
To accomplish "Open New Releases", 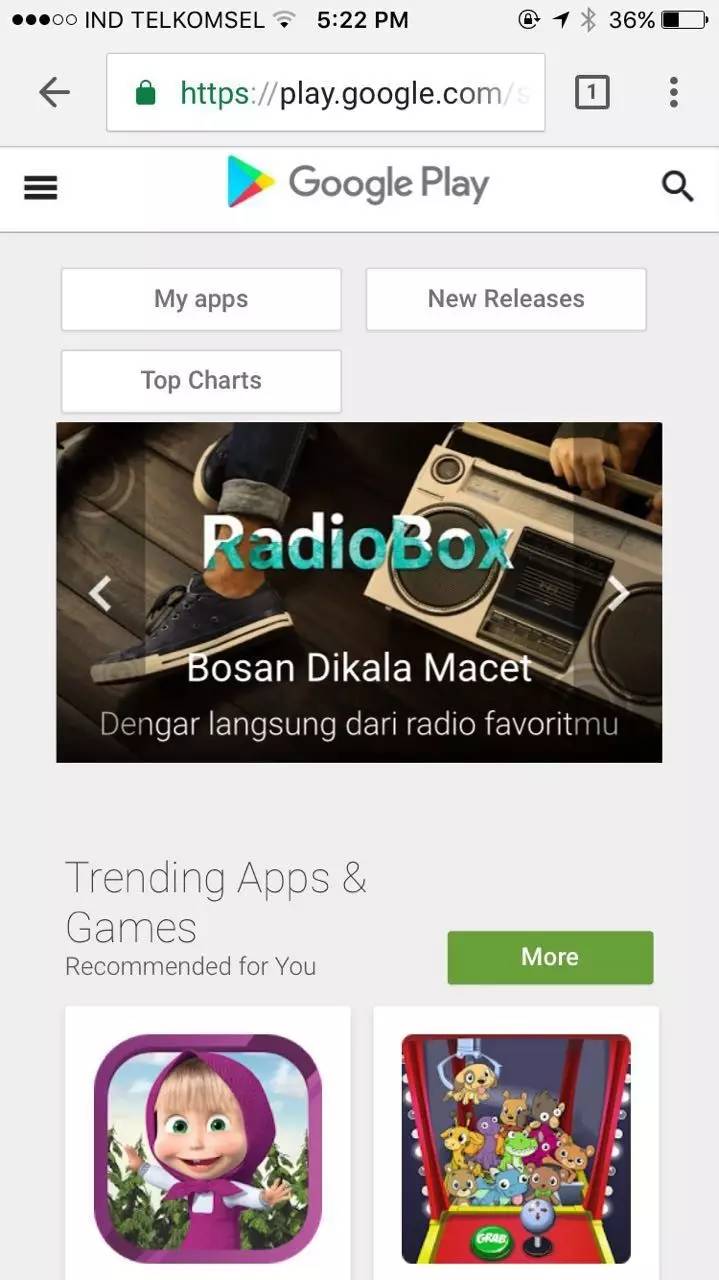I will [x=505, y=299].
